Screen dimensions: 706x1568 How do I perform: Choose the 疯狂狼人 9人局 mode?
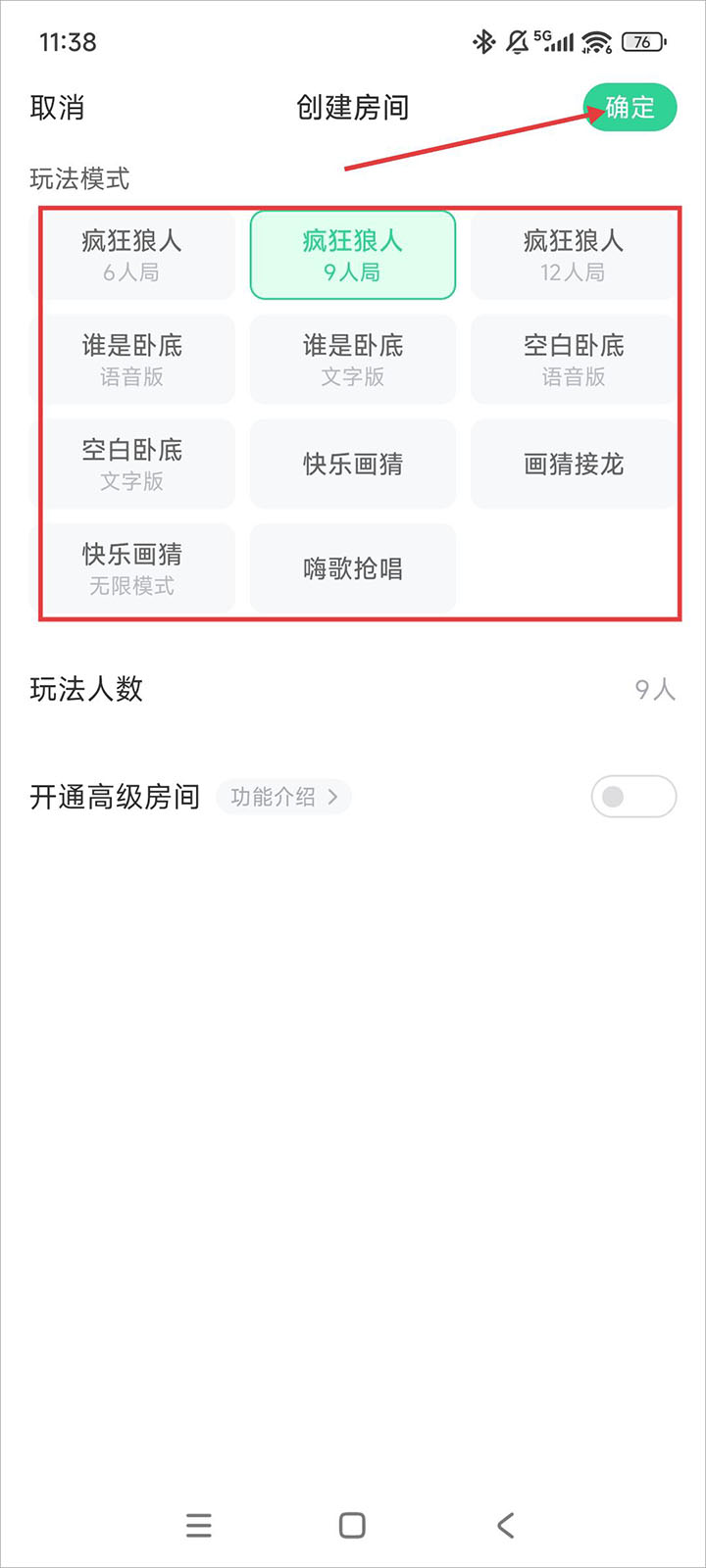click(353, 255)
